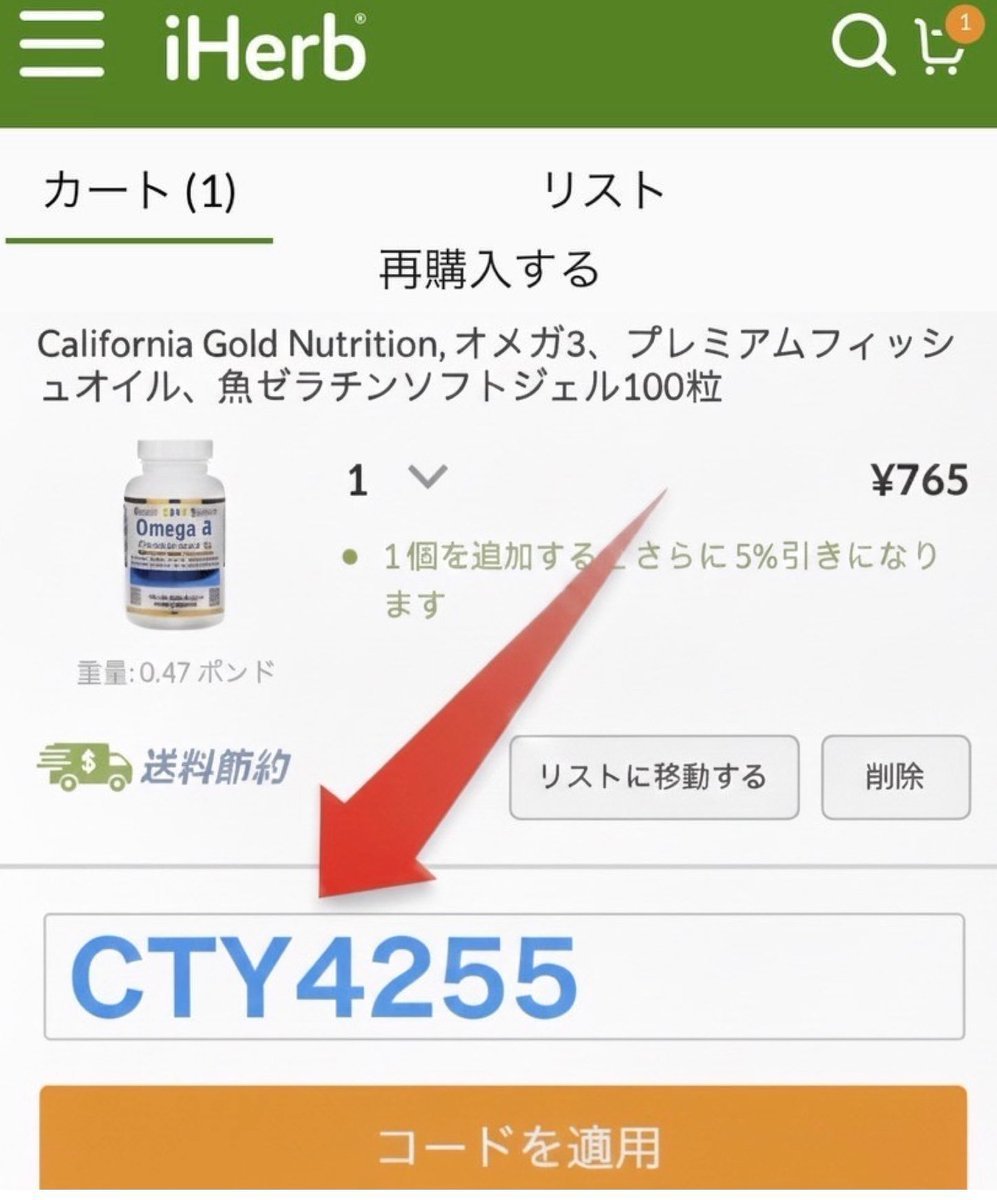Remove the item with the 削除 button

pos(895,777)
